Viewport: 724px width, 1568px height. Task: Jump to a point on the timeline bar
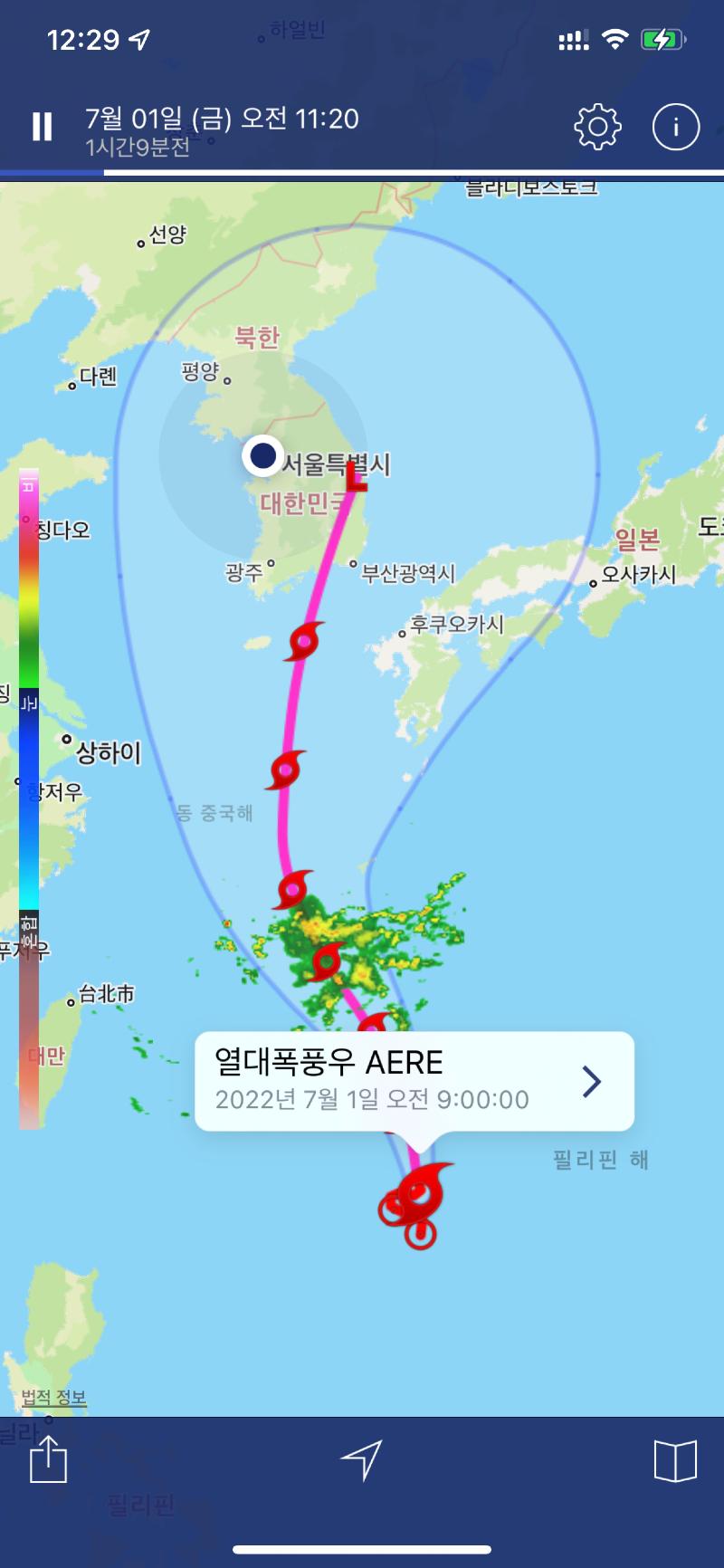coord(362,172)
